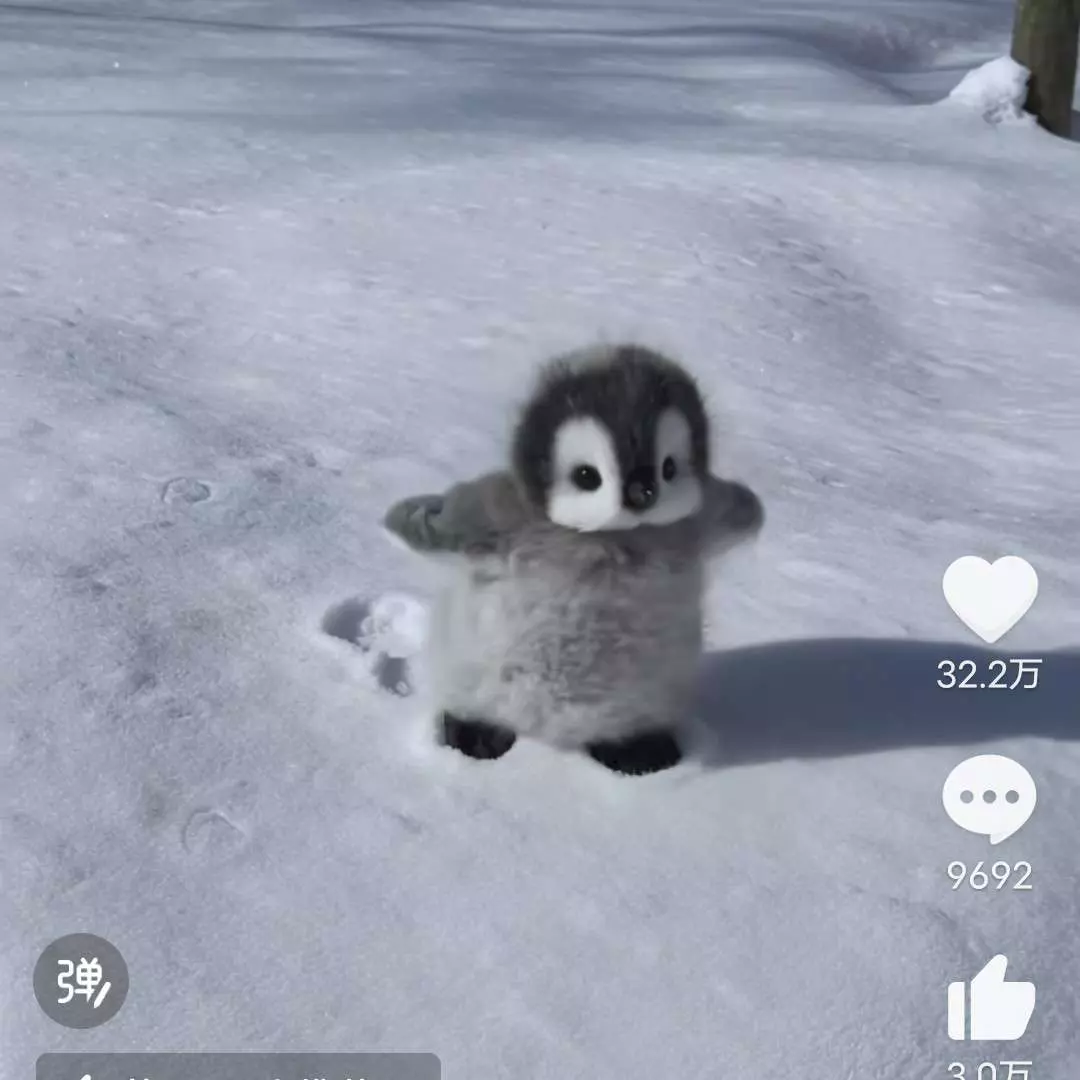
Task: Give the video a thumbs up
Action: point(991,999)
